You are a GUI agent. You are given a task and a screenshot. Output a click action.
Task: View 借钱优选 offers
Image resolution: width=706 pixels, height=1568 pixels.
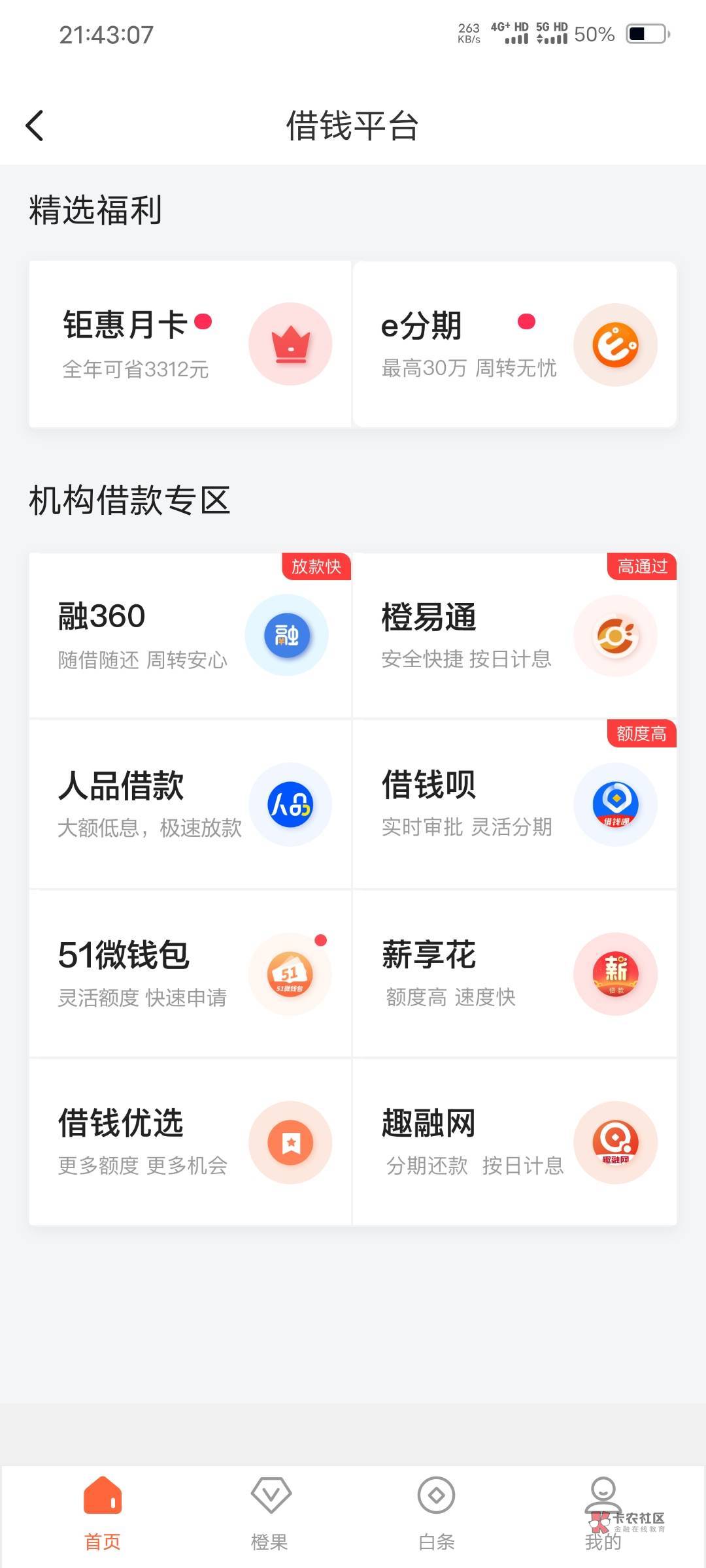click(190, 1142)
